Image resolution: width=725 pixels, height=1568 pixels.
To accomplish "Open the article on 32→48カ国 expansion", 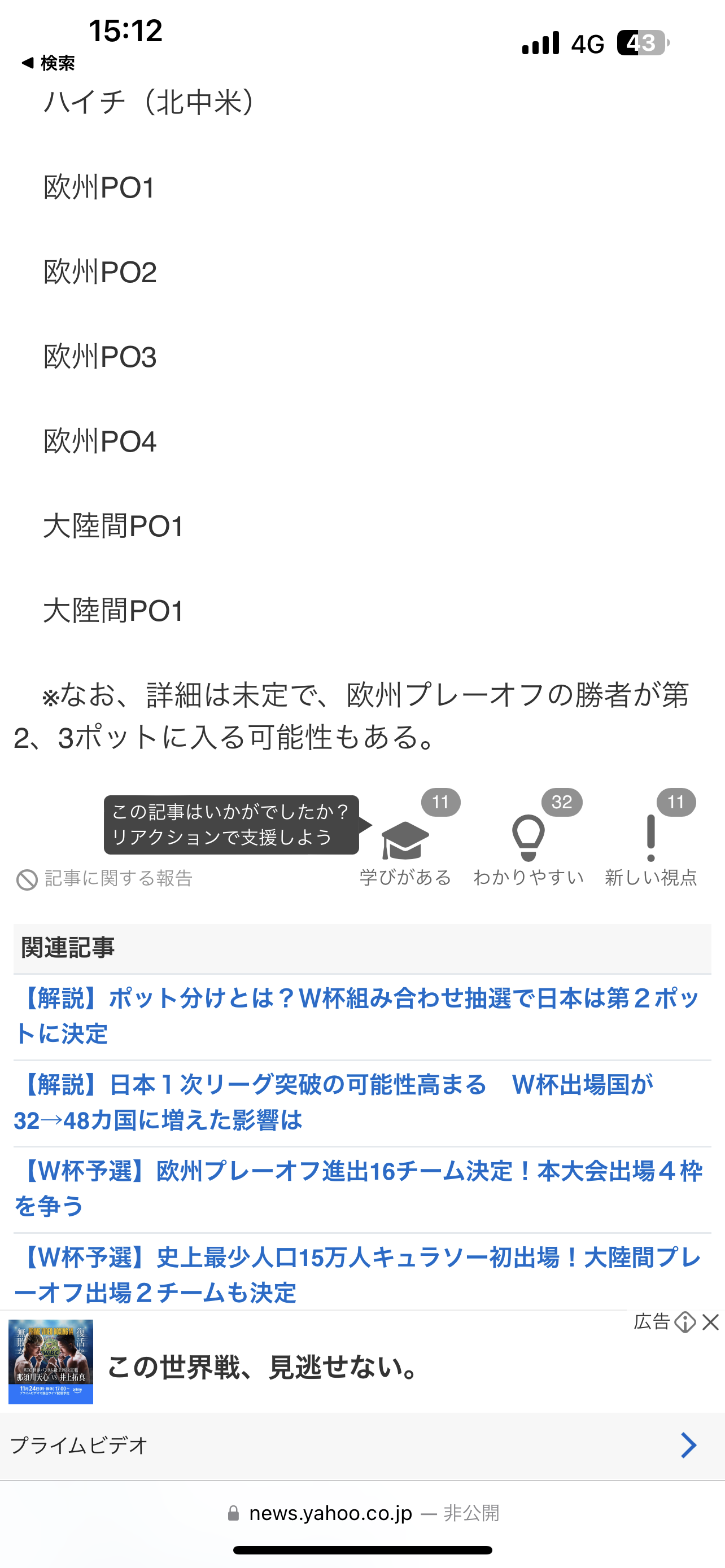I will [x=334, y=1102].
